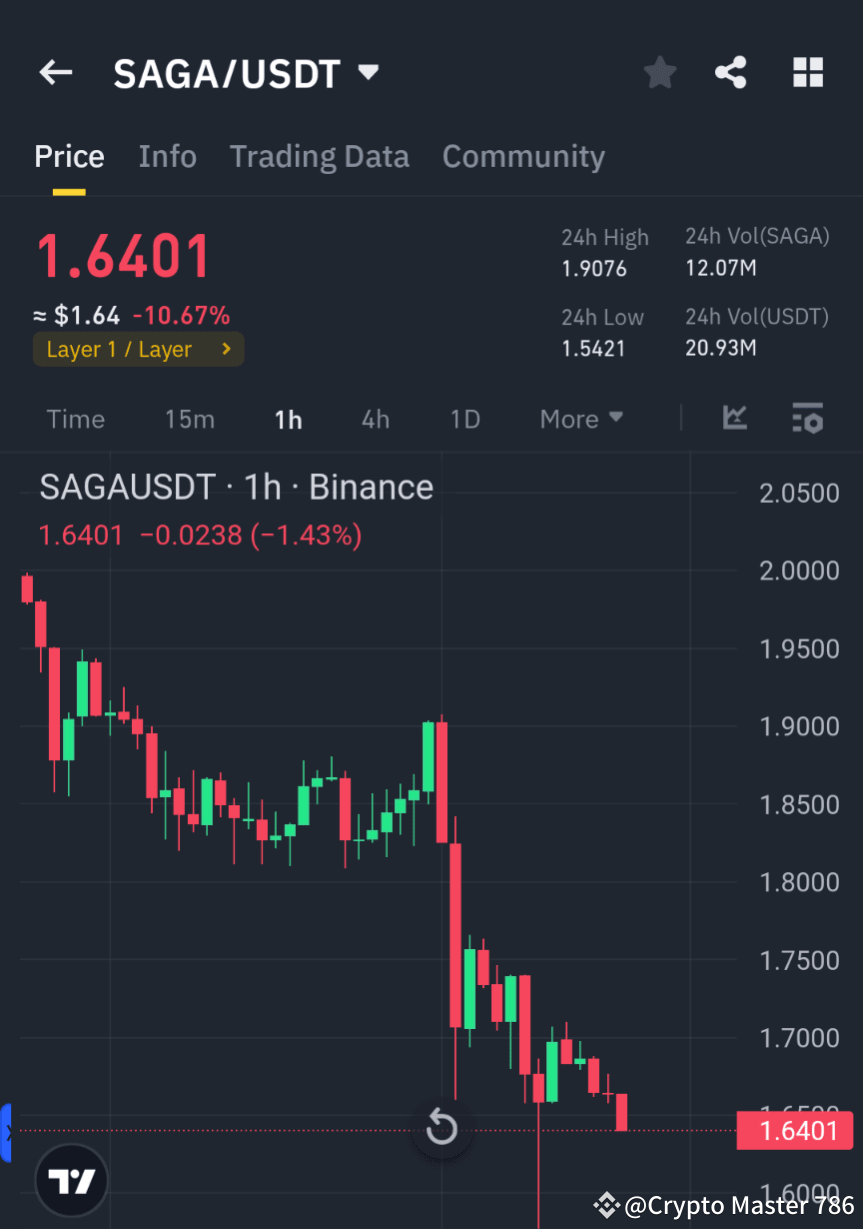Open the chart indicators settings icon
The width and height of the screenshot is (863, 1229).
tap(807, 419)
